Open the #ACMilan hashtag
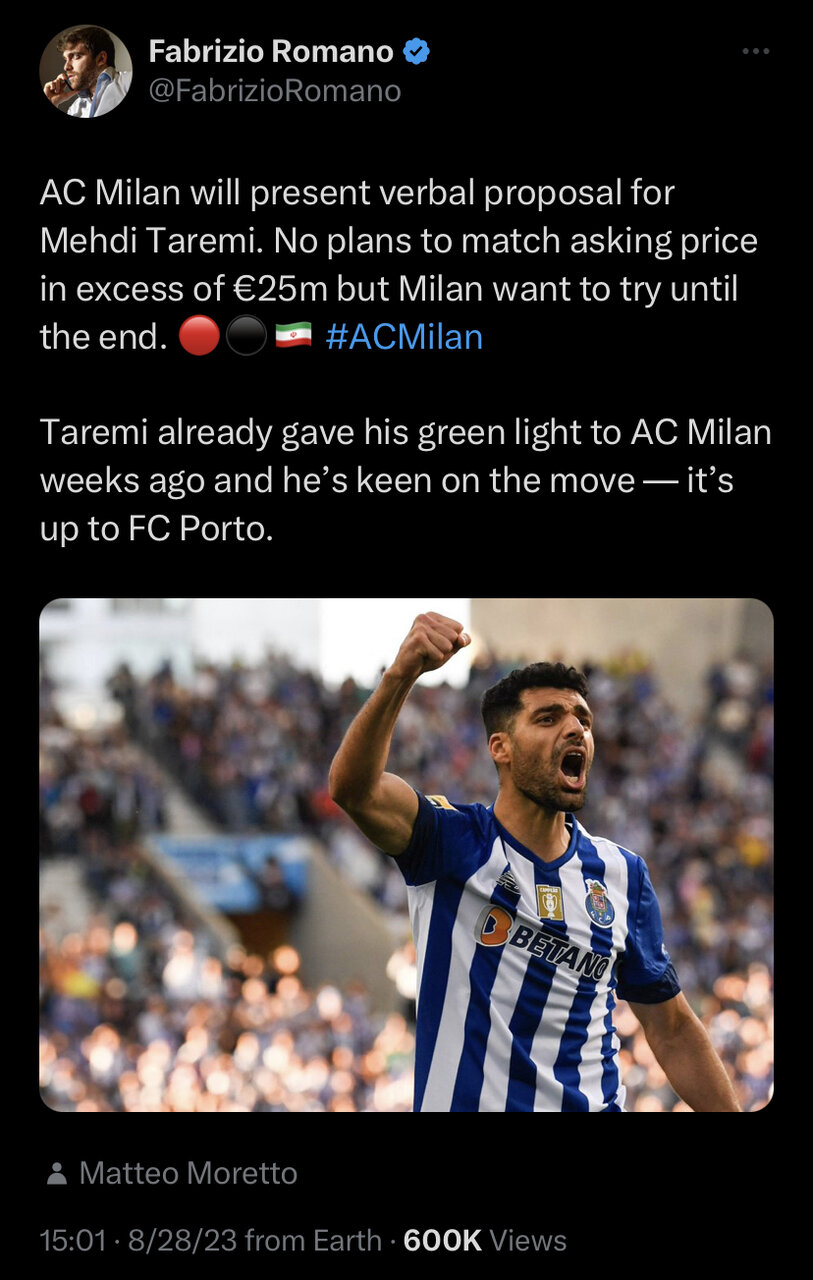This screenshot has width=813, height=1280. click(x=404, y=337)
